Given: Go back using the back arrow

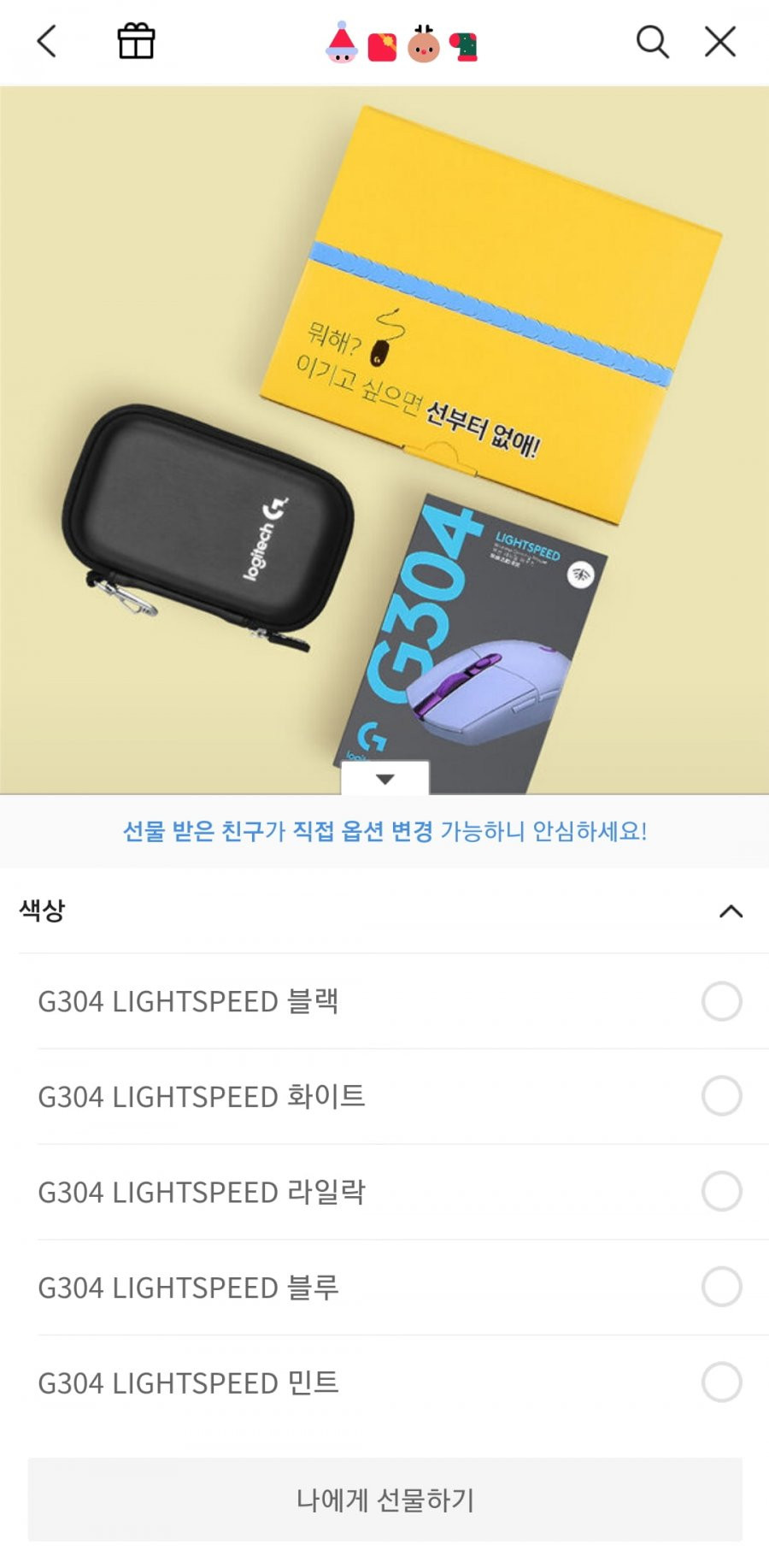Looking at the screenshot, I should pos(47,41).
